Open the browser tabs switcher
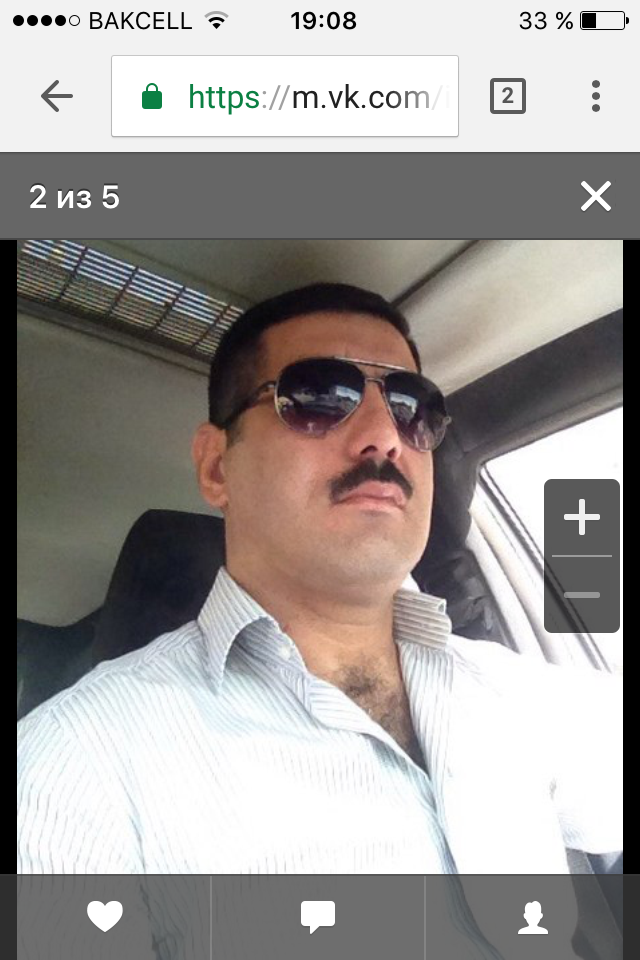The image size is (640, 960). pos(507,96)
